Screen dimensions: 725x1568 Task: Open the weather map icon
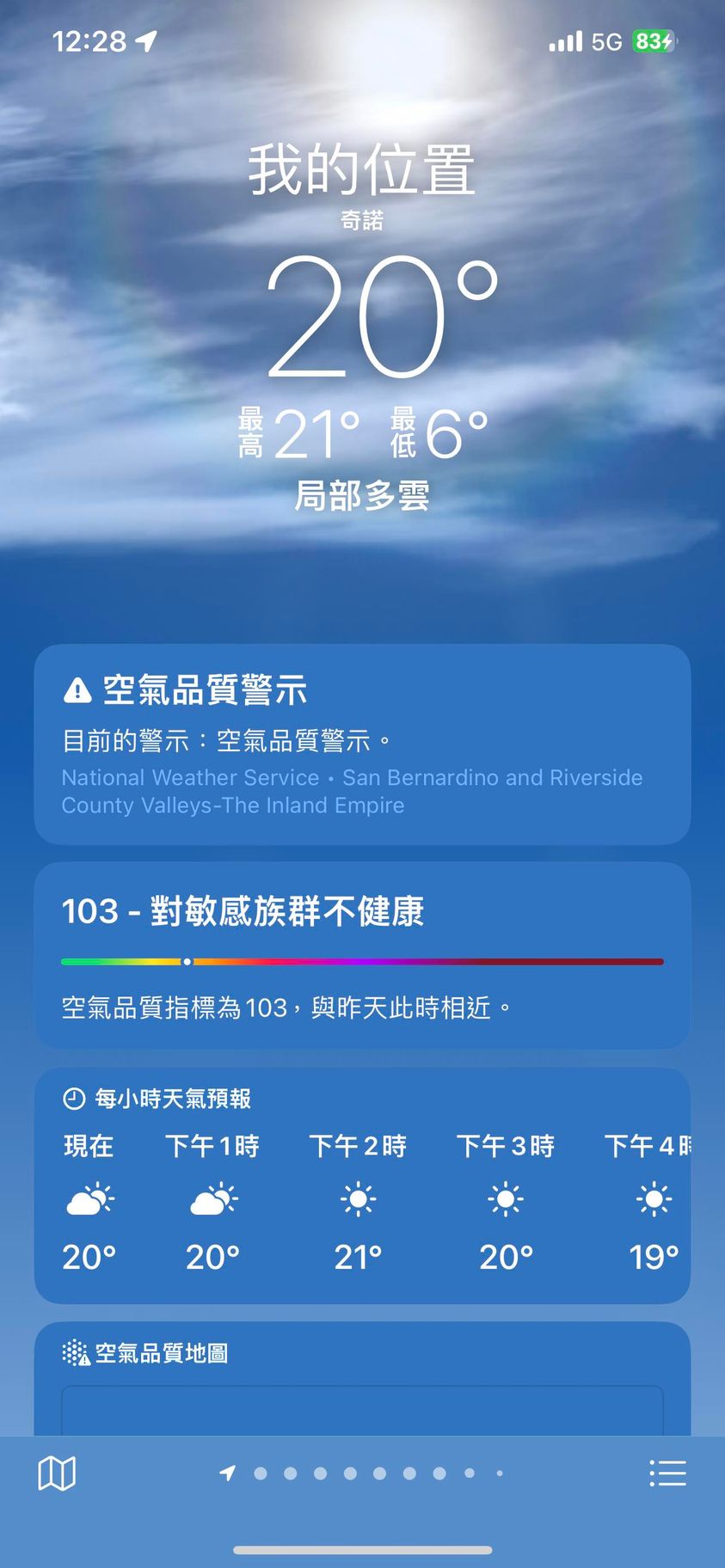(x=57, y=1473)
